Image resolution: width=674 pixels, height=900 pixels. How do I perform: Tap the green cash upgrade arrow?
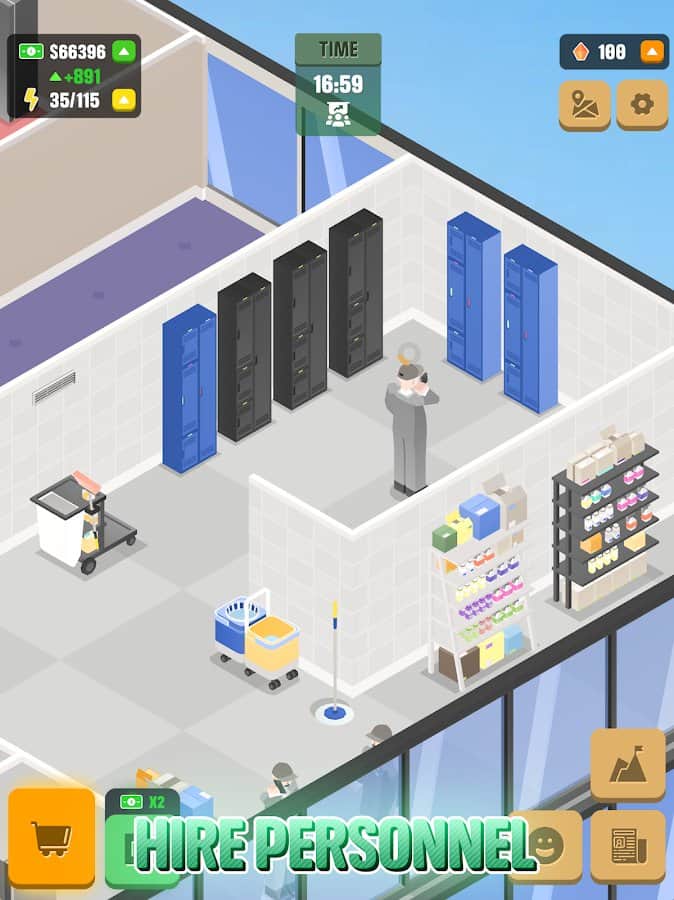(x=124, y=51)
